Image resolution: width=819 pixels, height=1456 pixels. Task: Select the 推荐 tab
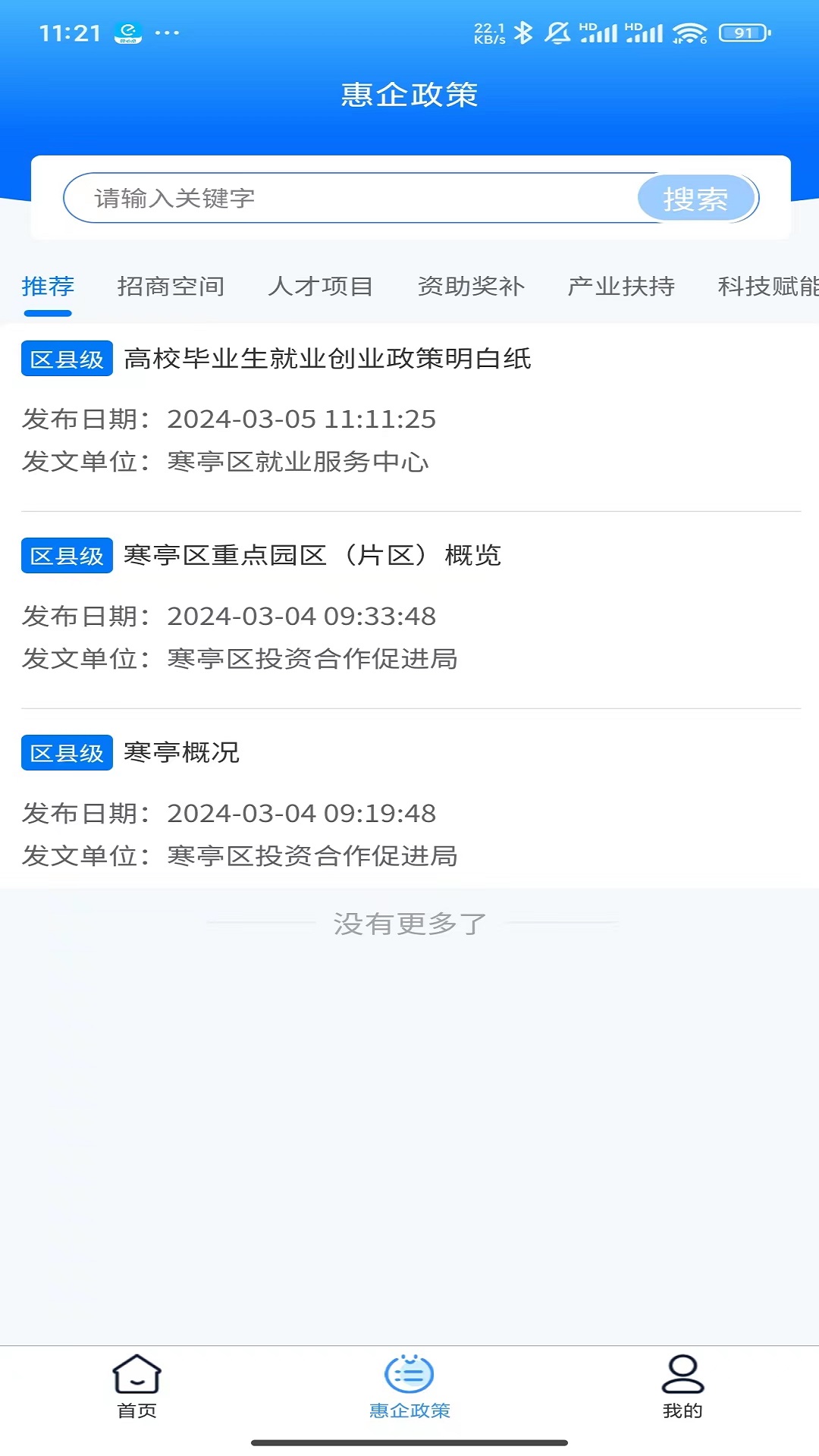pos(48,287)
